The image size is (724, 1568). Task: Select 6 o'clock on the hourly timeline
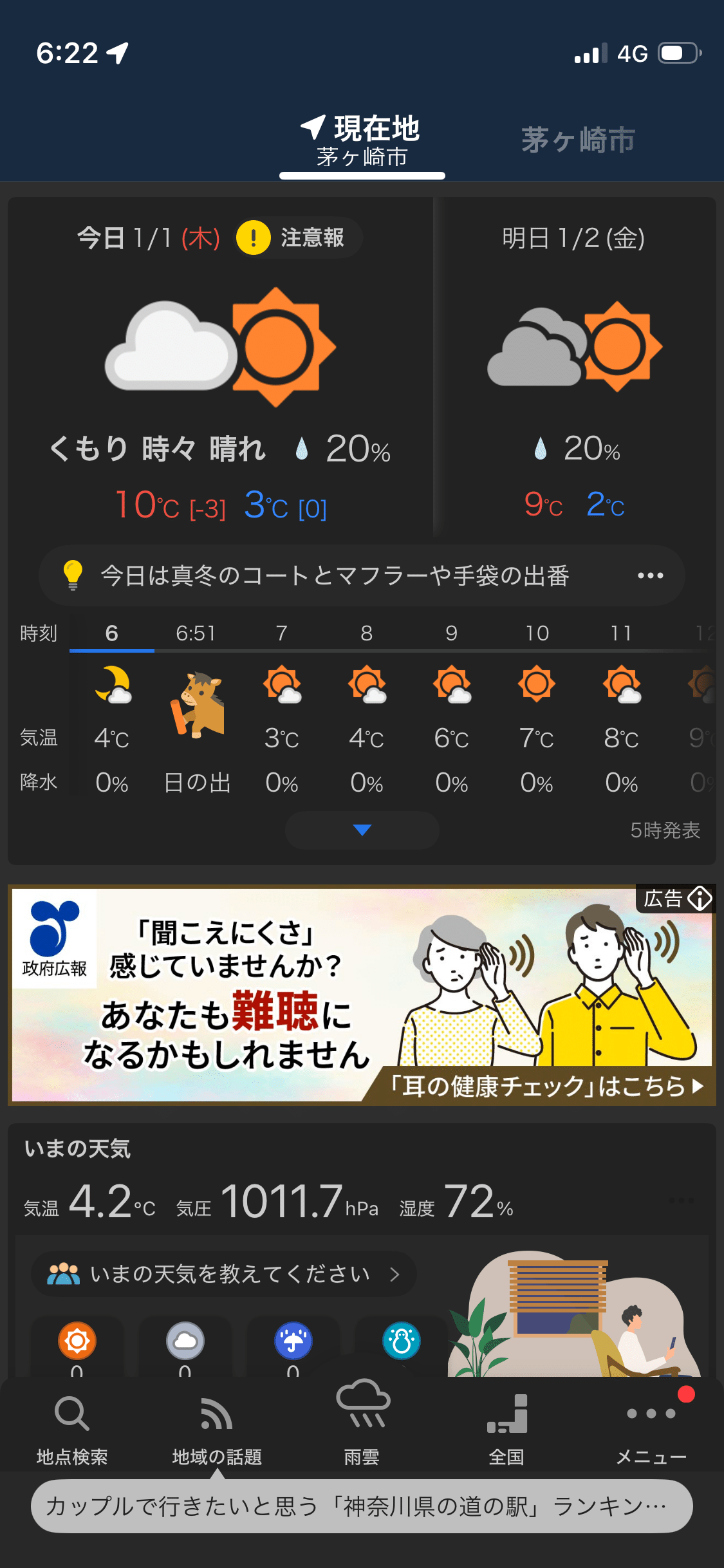(x=111, y=633)
